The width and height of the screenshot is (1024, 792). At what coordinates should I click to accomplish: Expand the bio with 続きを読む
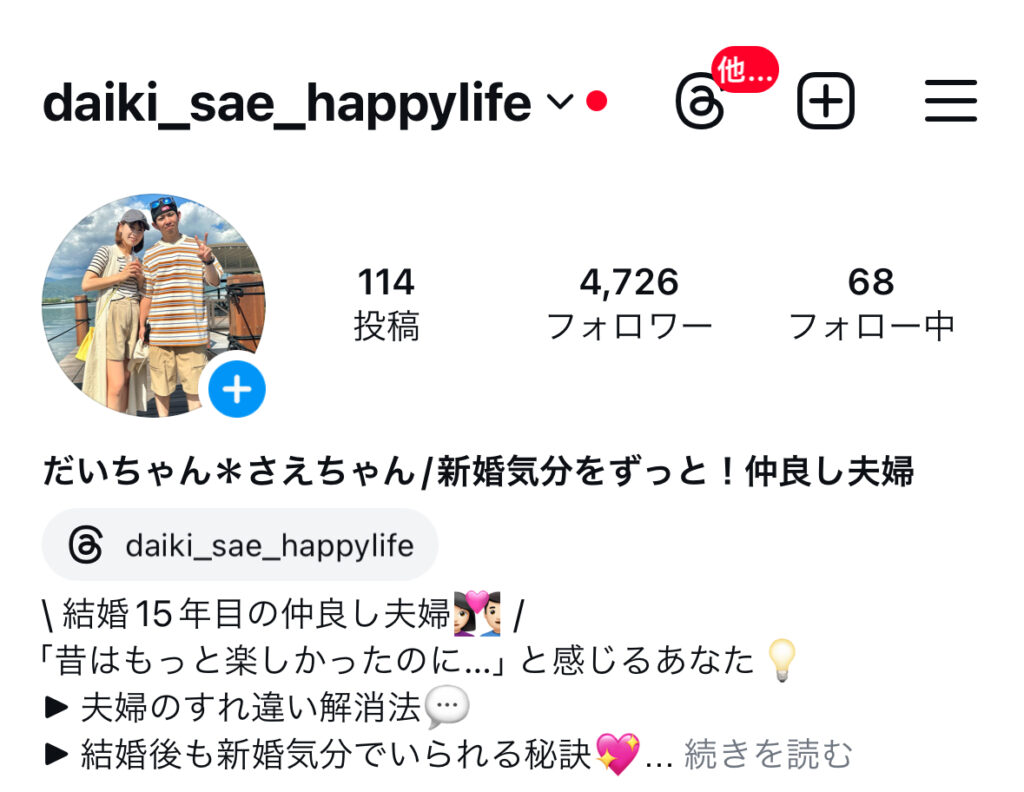pyautogui.click(x=767, y=755)
